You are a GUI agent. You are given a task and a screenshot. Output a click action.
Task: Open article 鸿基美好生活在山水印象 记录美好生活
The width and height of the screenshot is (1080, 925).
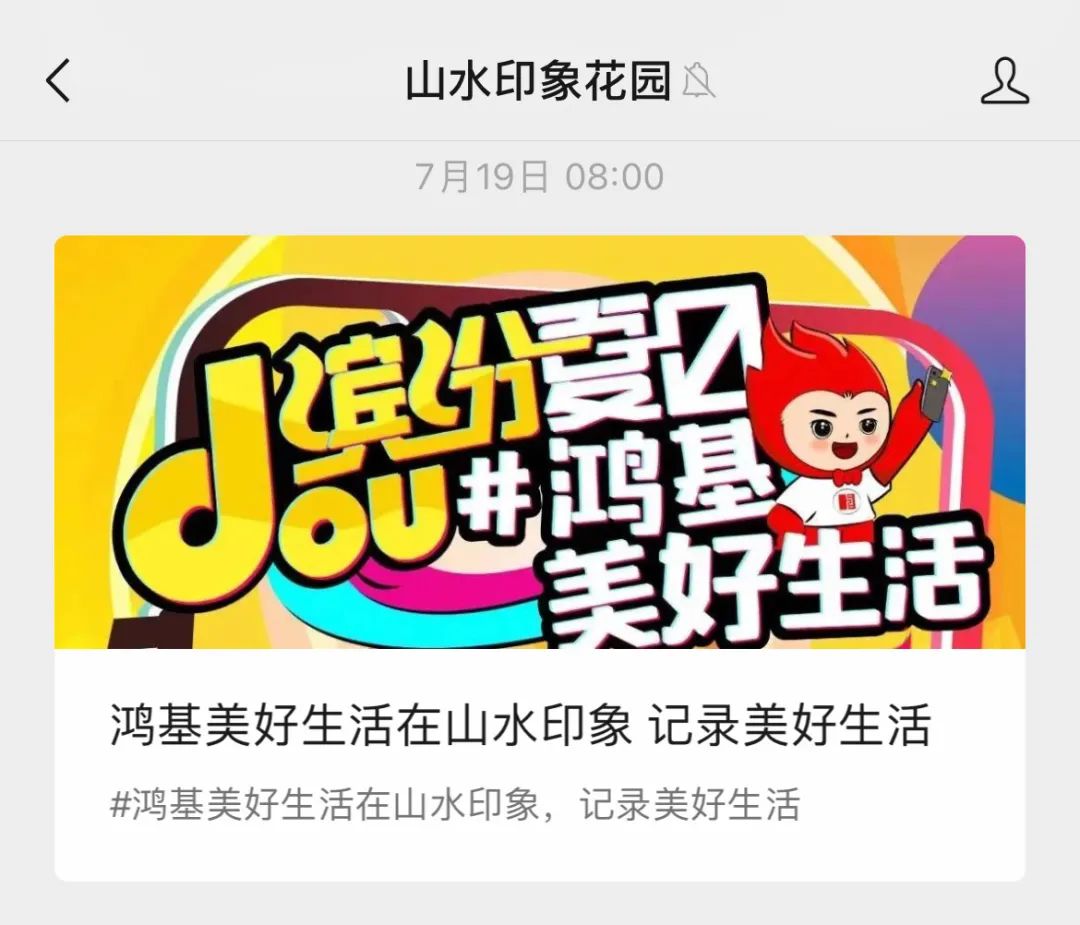tap(520, 727)
